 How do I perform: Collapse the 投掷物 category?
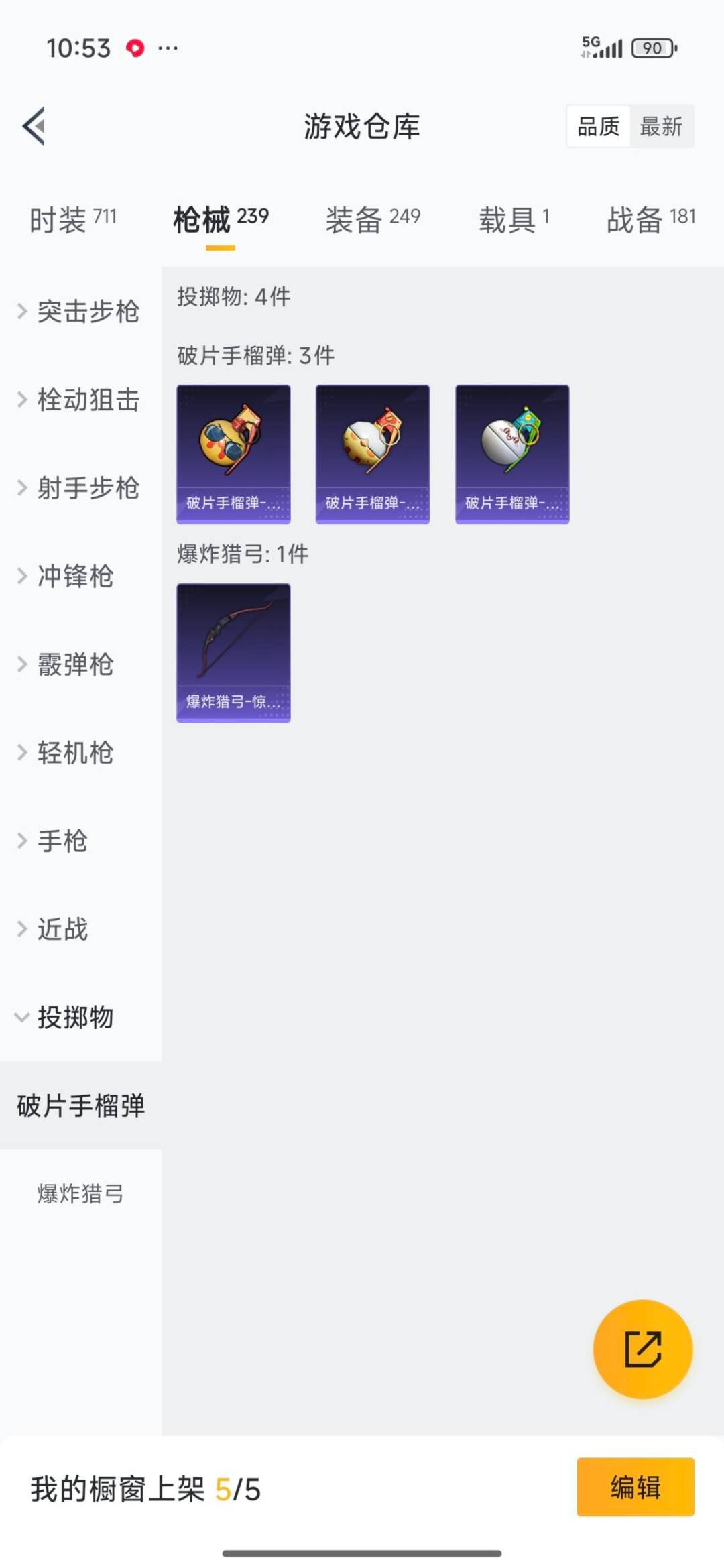pos(76,1018)
